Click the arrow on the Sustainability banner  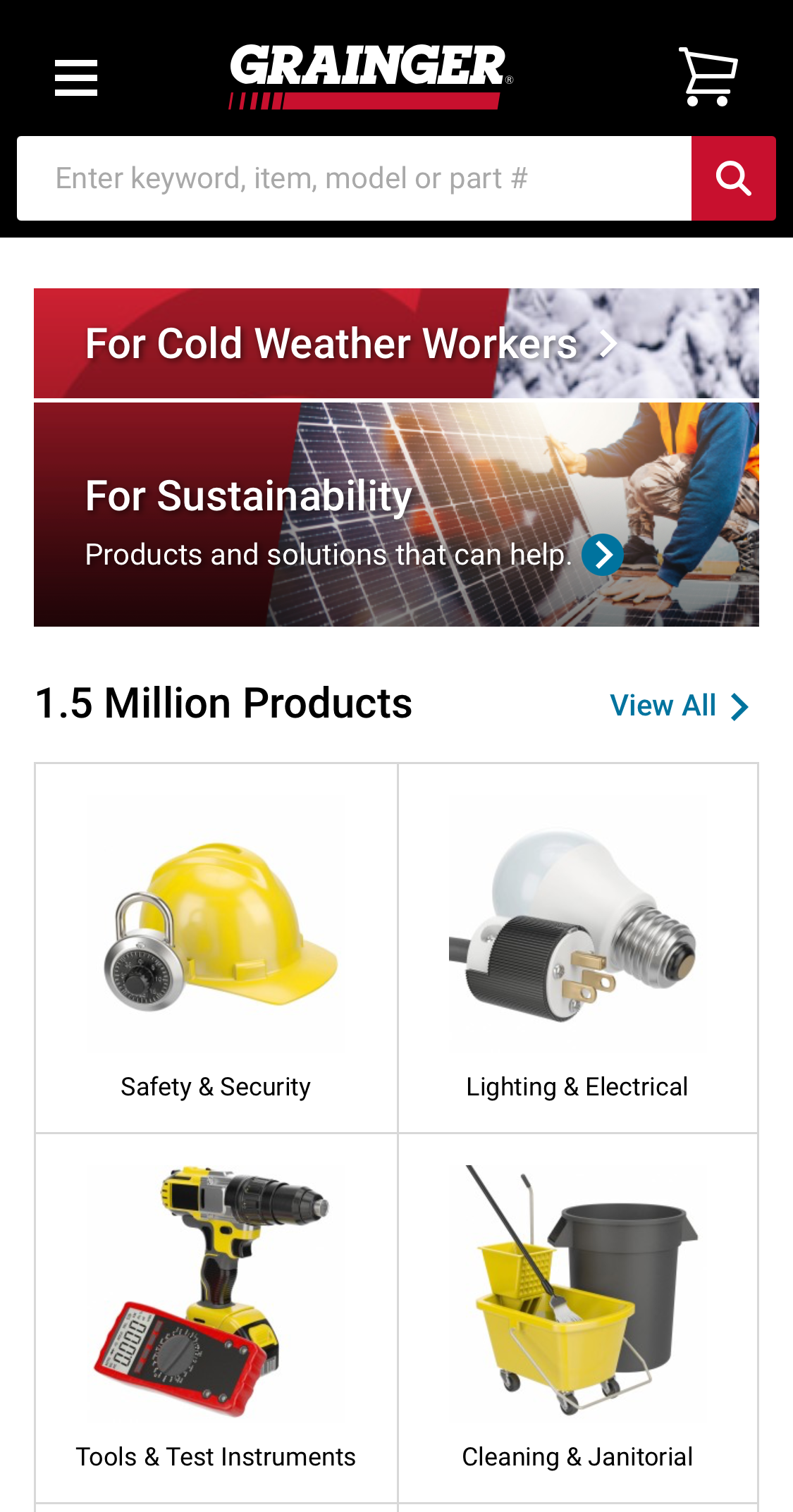[603, 555]
